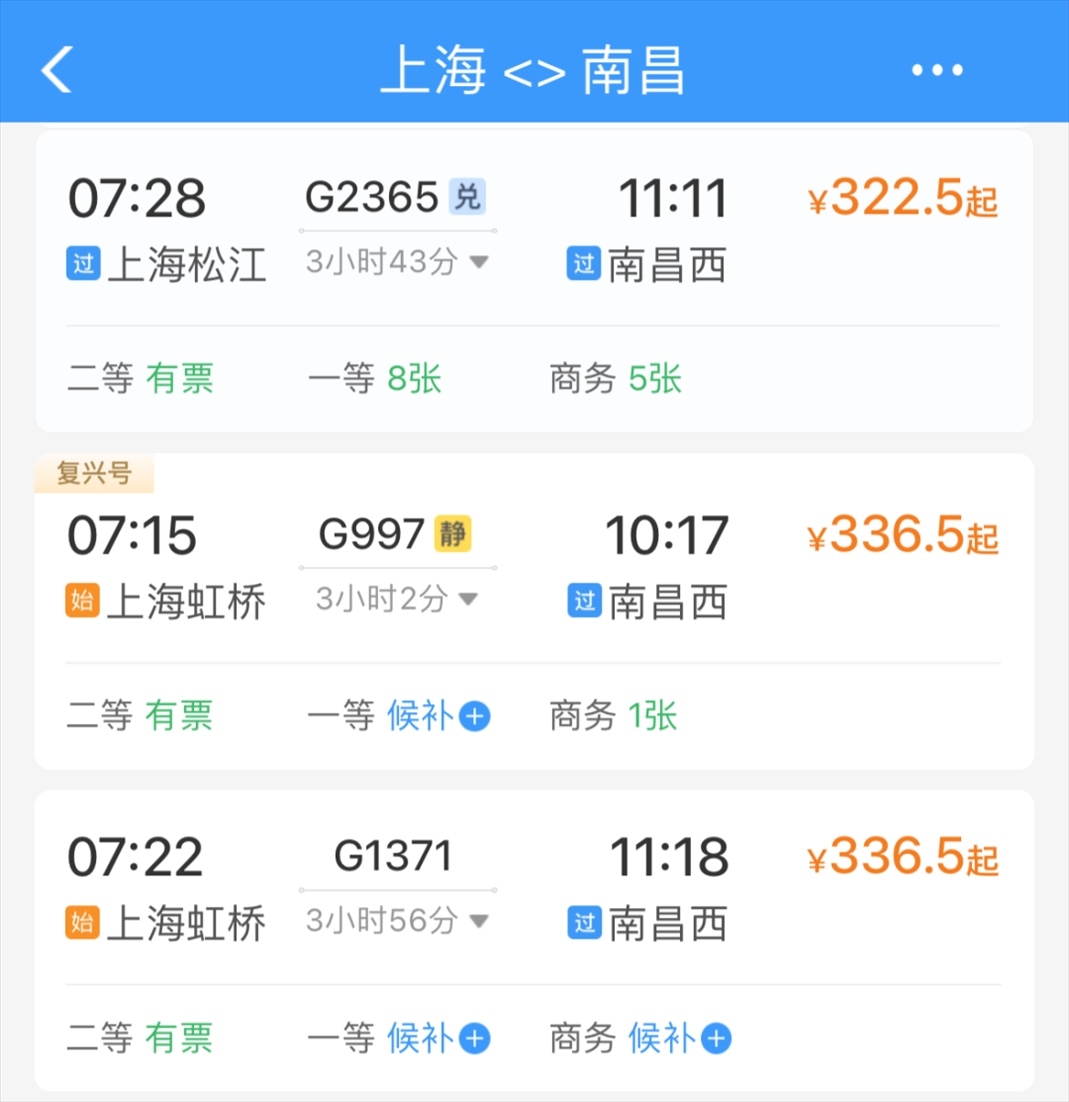This screenshot has width=1069, height=1102.
Task: Go back using the top-left arrow
Action: [x=57, y=70]
